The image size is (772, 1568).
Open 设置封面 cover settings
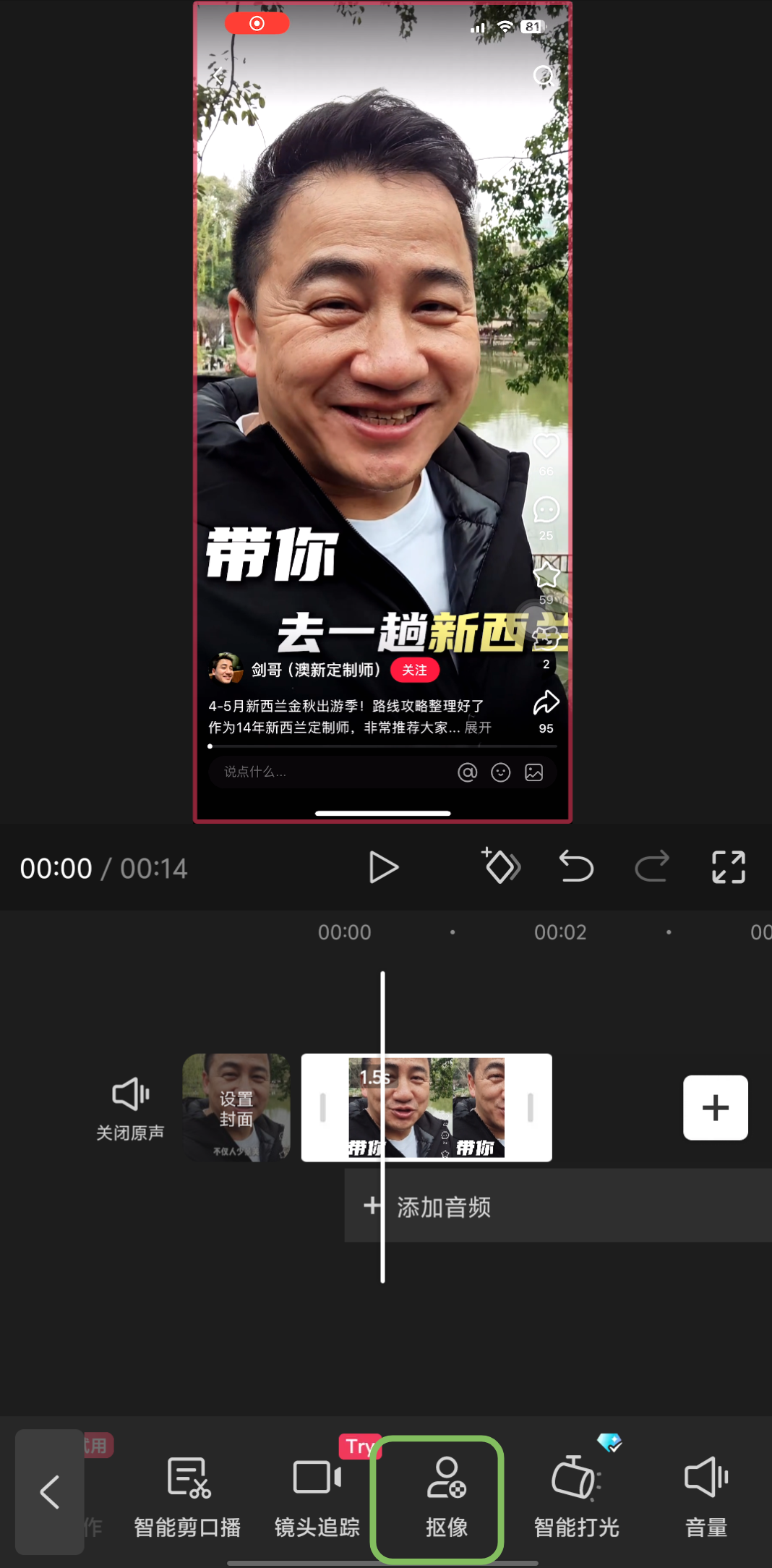[x=236, y=1107]
